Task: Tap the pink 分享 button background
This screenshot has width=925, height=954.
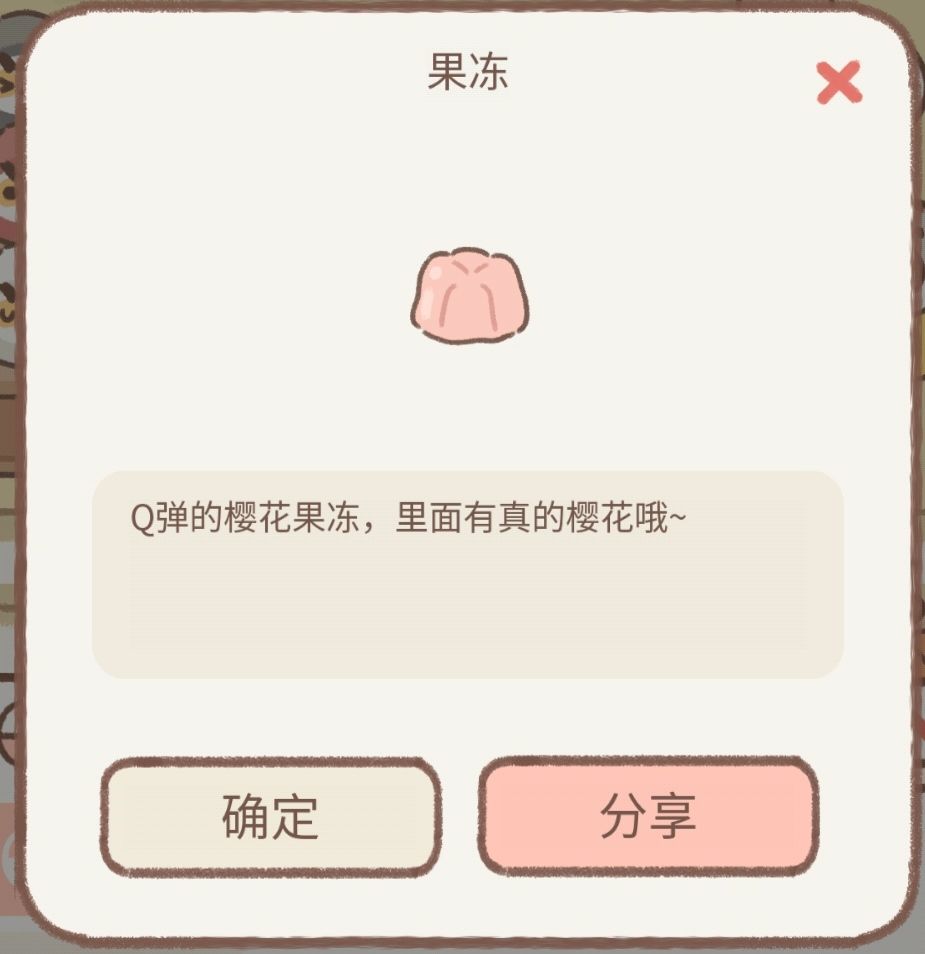Action: [648, 816]
